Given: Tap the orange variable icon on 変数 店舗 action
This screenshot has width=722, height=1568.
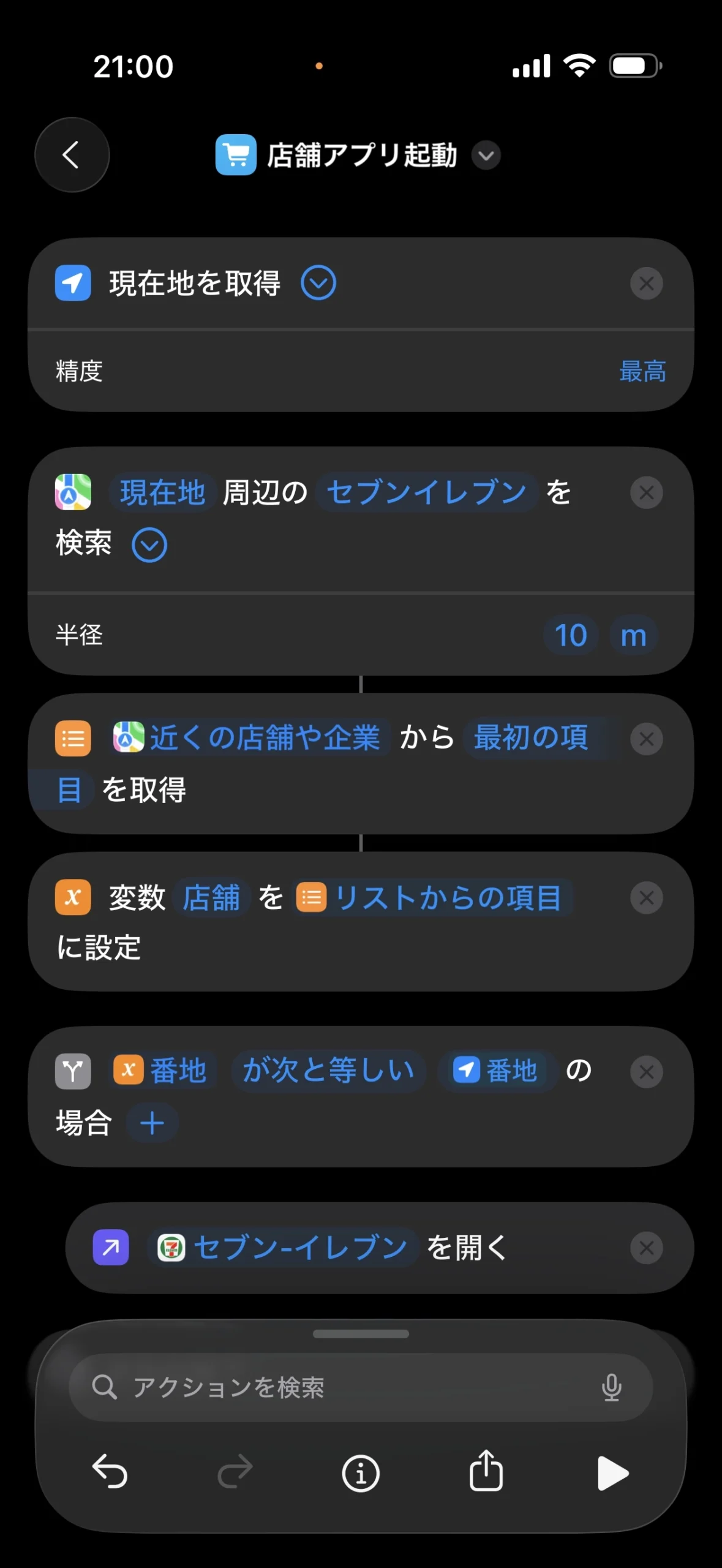Looking at the screenshot, I should (x=72, y=897).
